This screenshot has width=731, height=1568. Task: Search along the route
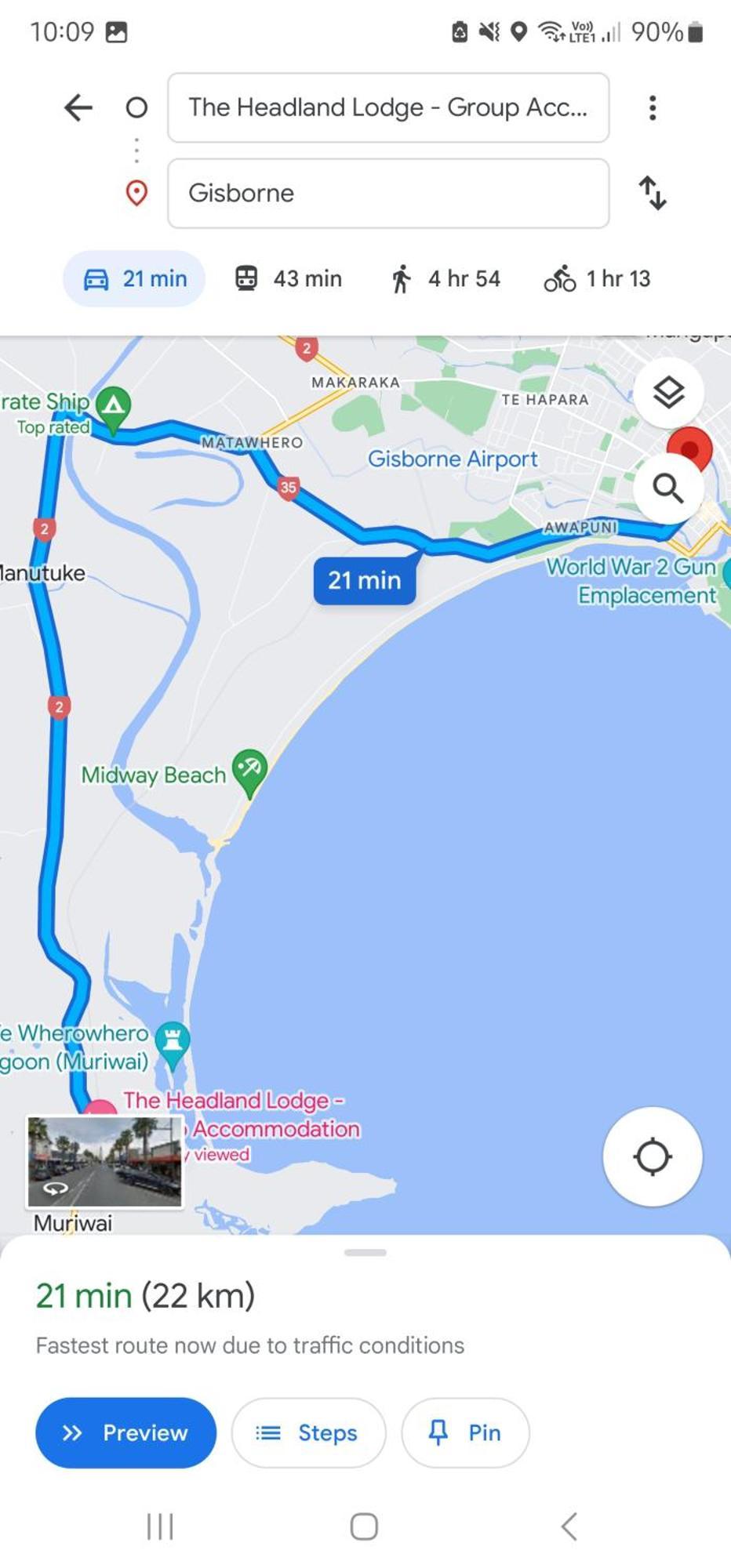click(x=668, y=488)
